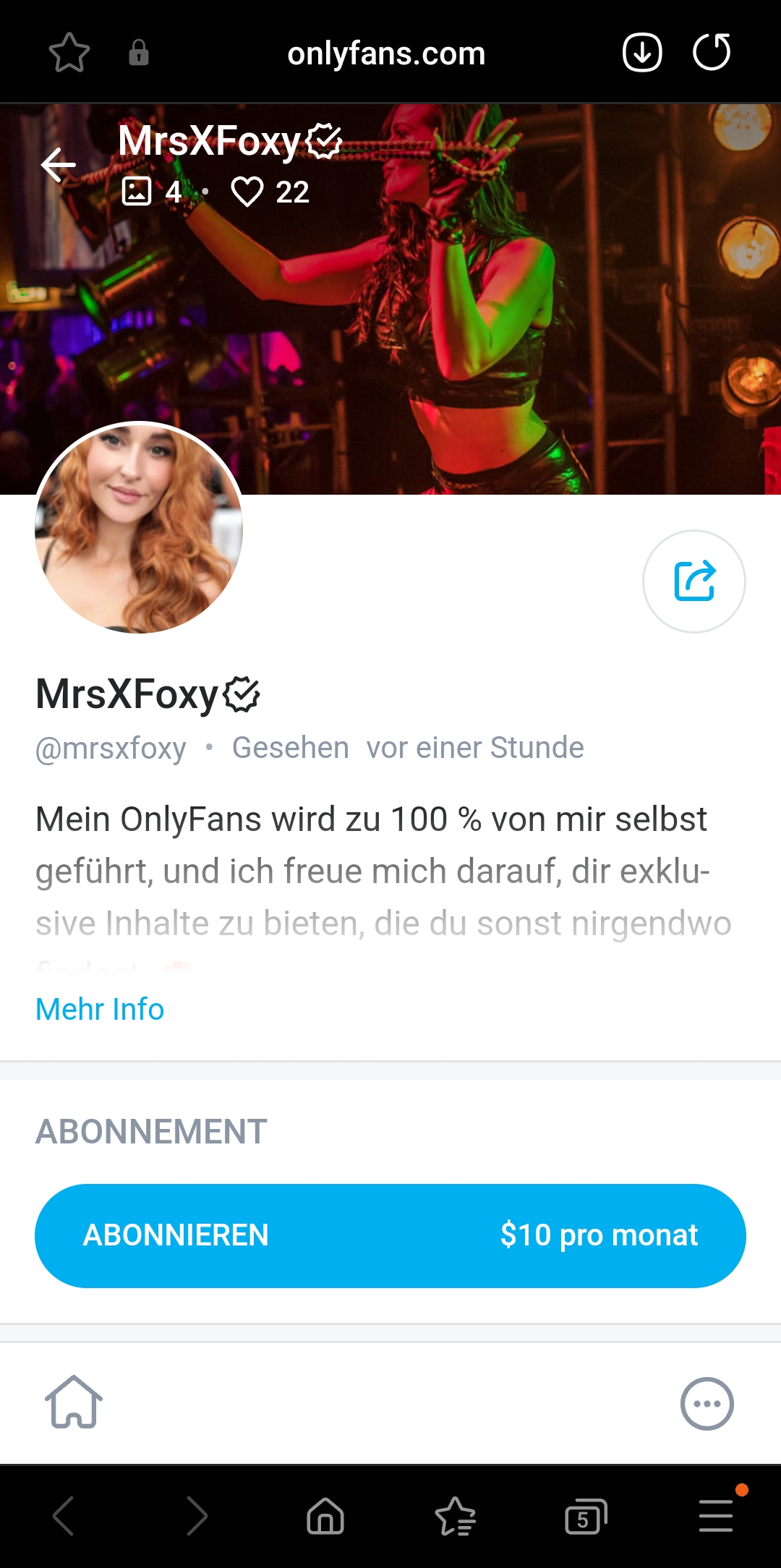Screen dimensions: 781x1568
Task: Show the 5 open tabs
Action: coord(586,1517)
